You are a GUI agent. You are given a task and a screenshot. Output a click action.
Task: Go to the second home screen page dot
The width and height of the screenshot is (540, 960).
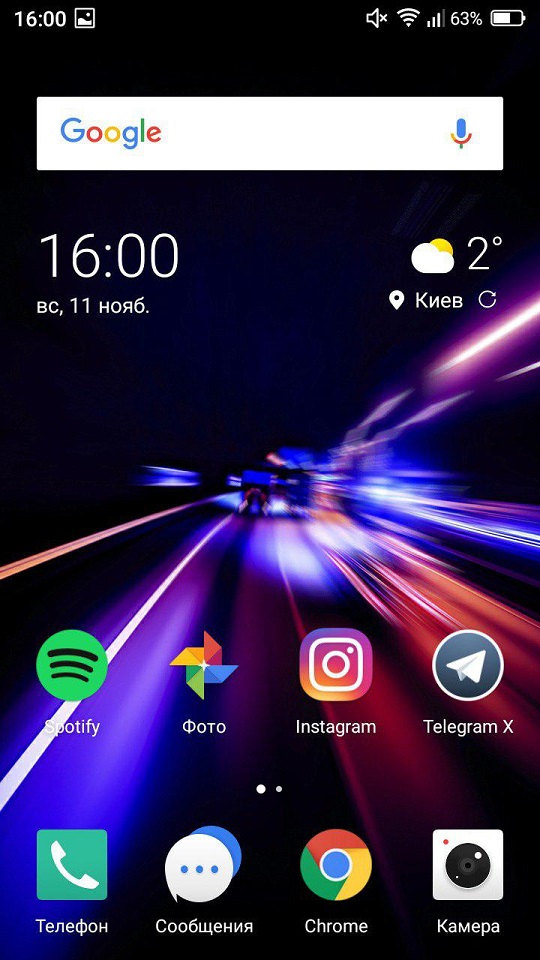pyautogui.click(x=279, y=789)
